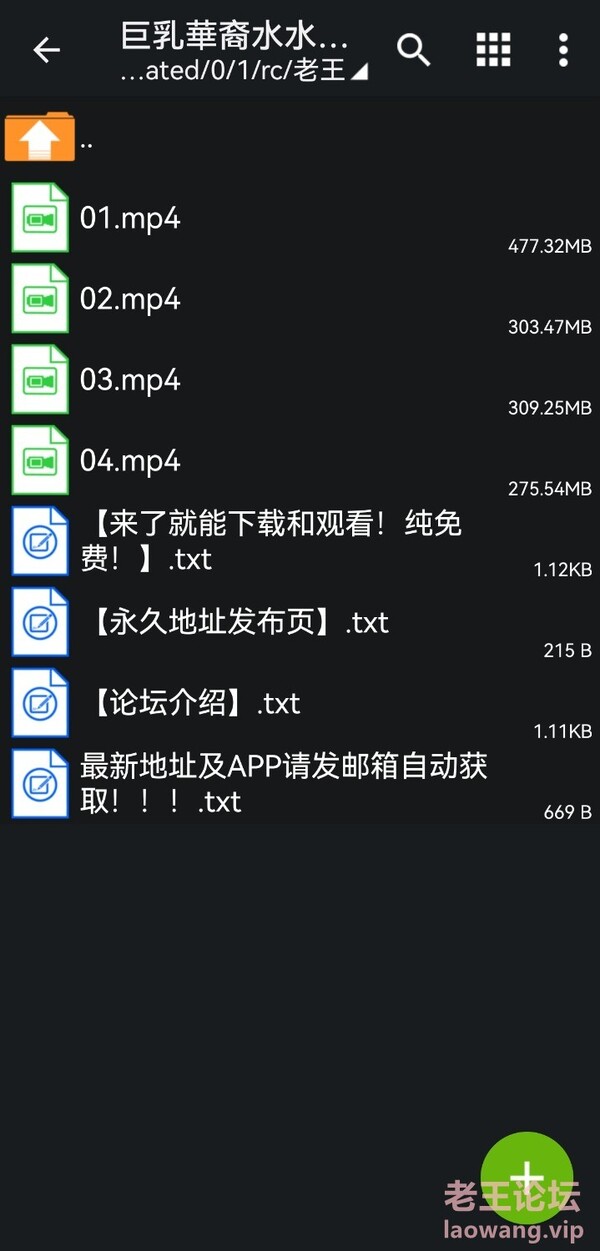The width and height of the screenshot is (600, 1251).
Task: Open the file 01.mp4
Action: point(300,217)
